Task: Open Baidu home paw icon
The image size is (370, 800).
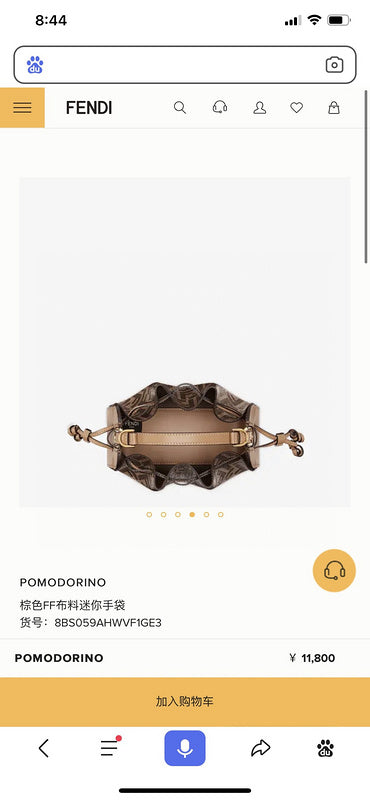Action: click(325, 748)
